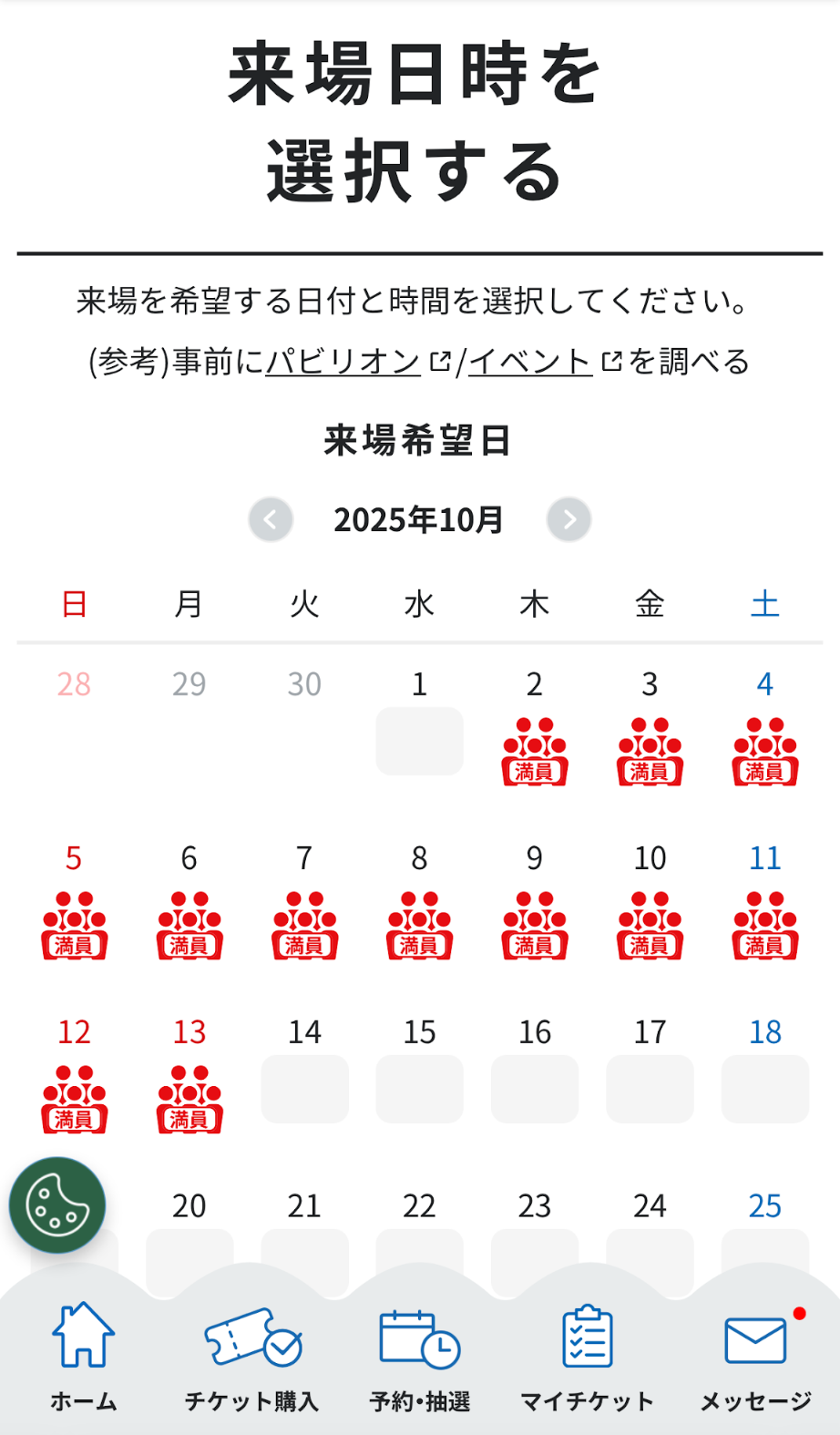
Task: Open cookie settings button
Action: [57, 1204]
